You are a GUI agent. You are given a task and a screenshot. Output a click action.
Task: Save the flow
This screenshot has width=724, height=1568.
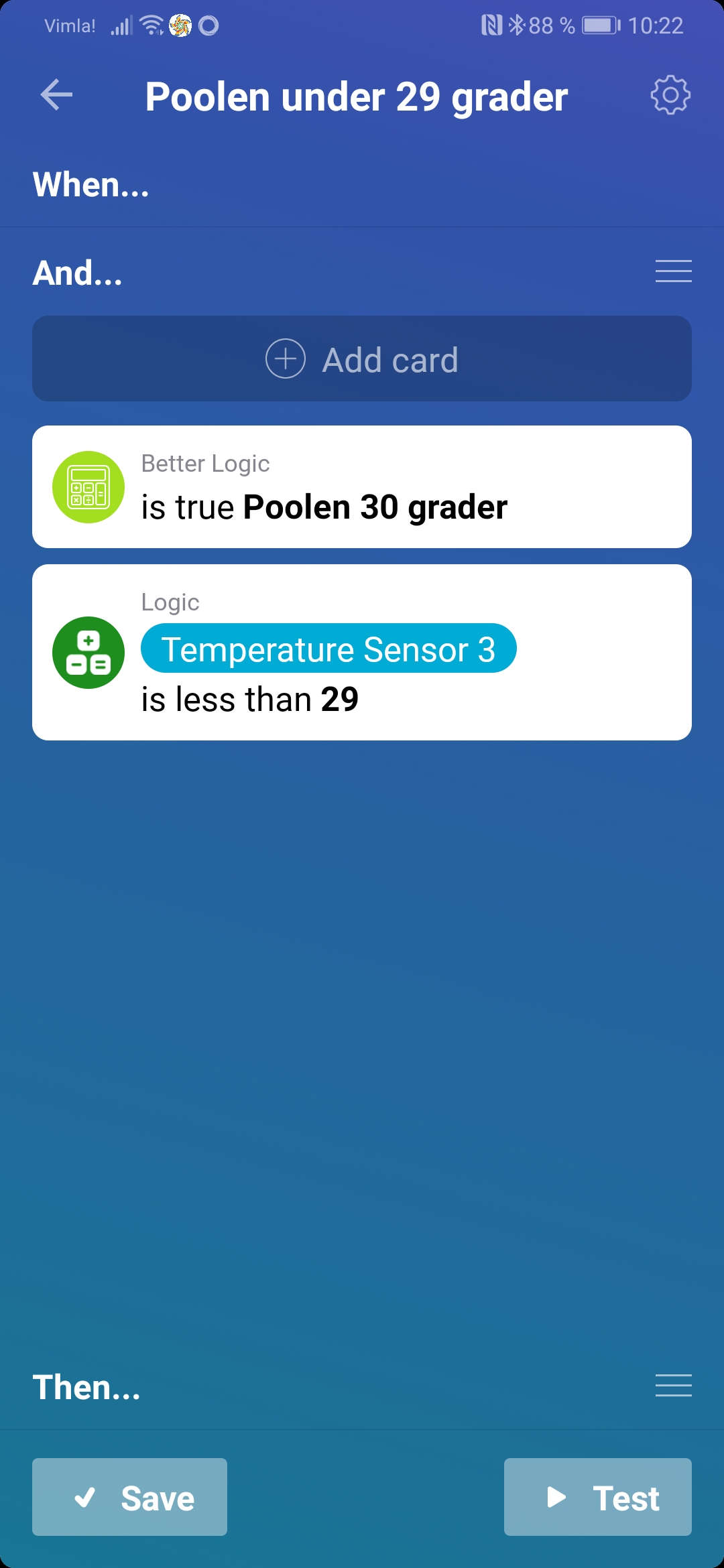coord(130,1497)
